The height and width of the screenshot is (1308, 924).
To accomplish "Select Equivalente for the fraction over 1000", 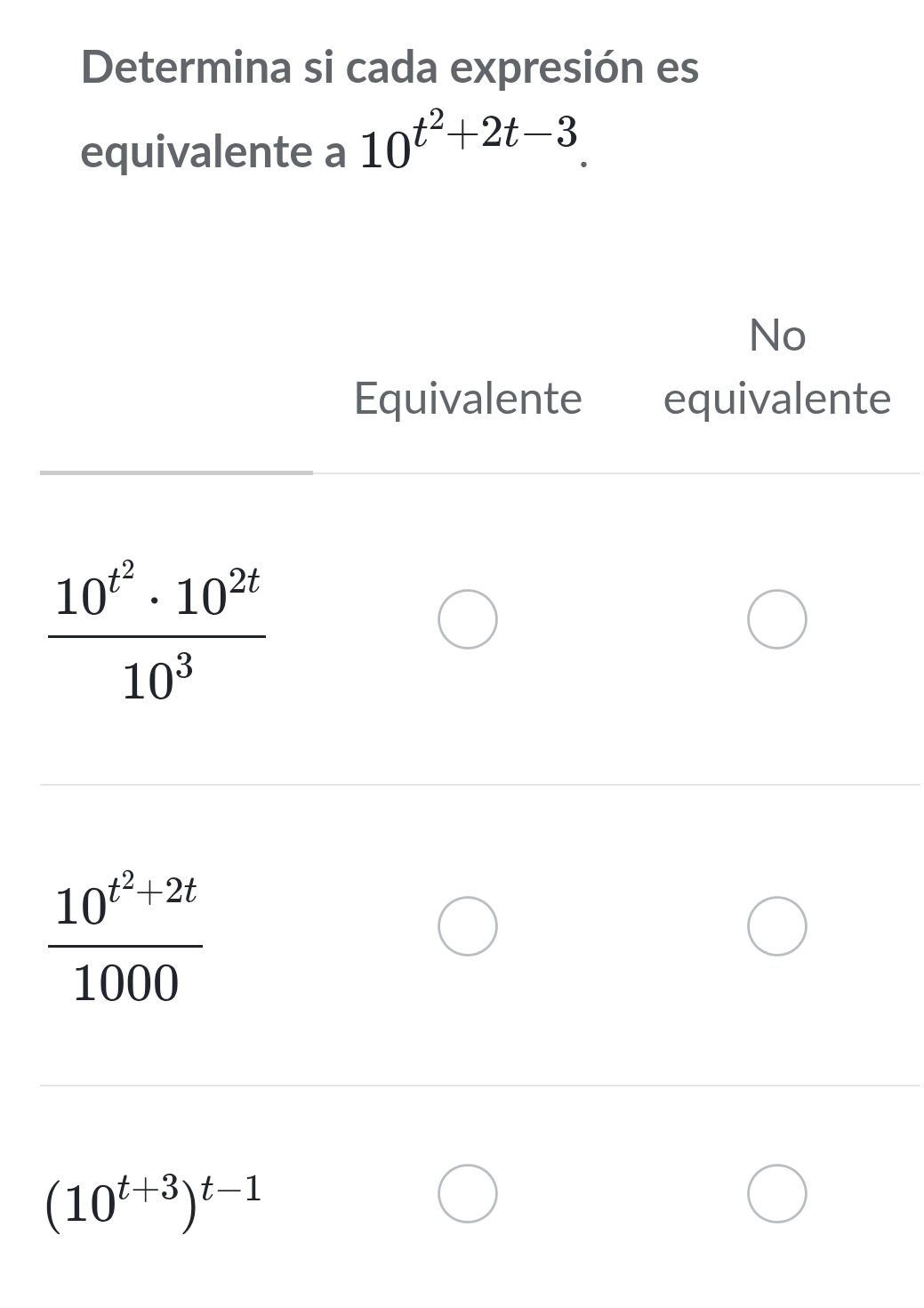I will 467,925.
